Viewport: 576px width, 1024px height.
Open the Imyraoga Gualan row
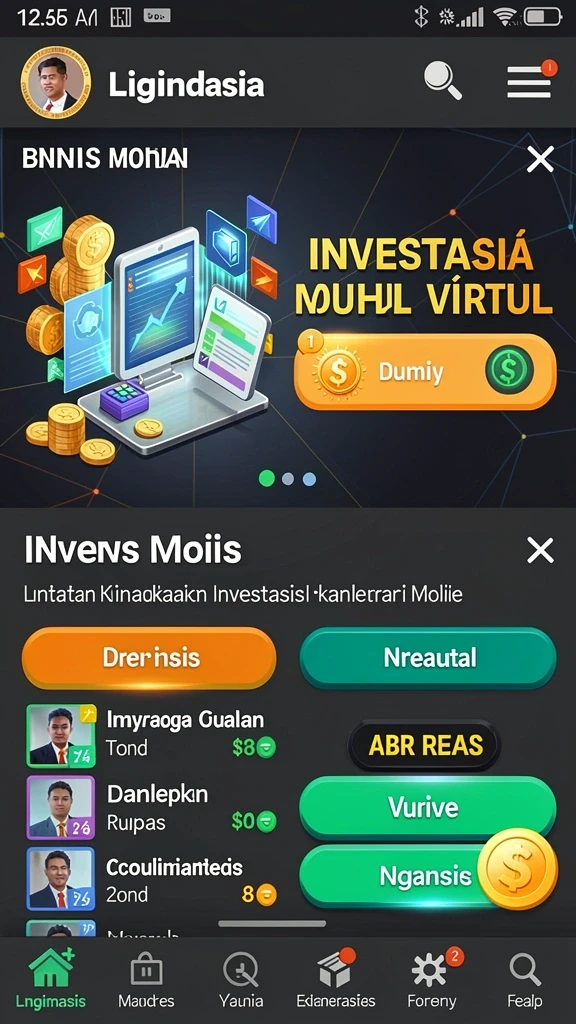click(152, 735)
